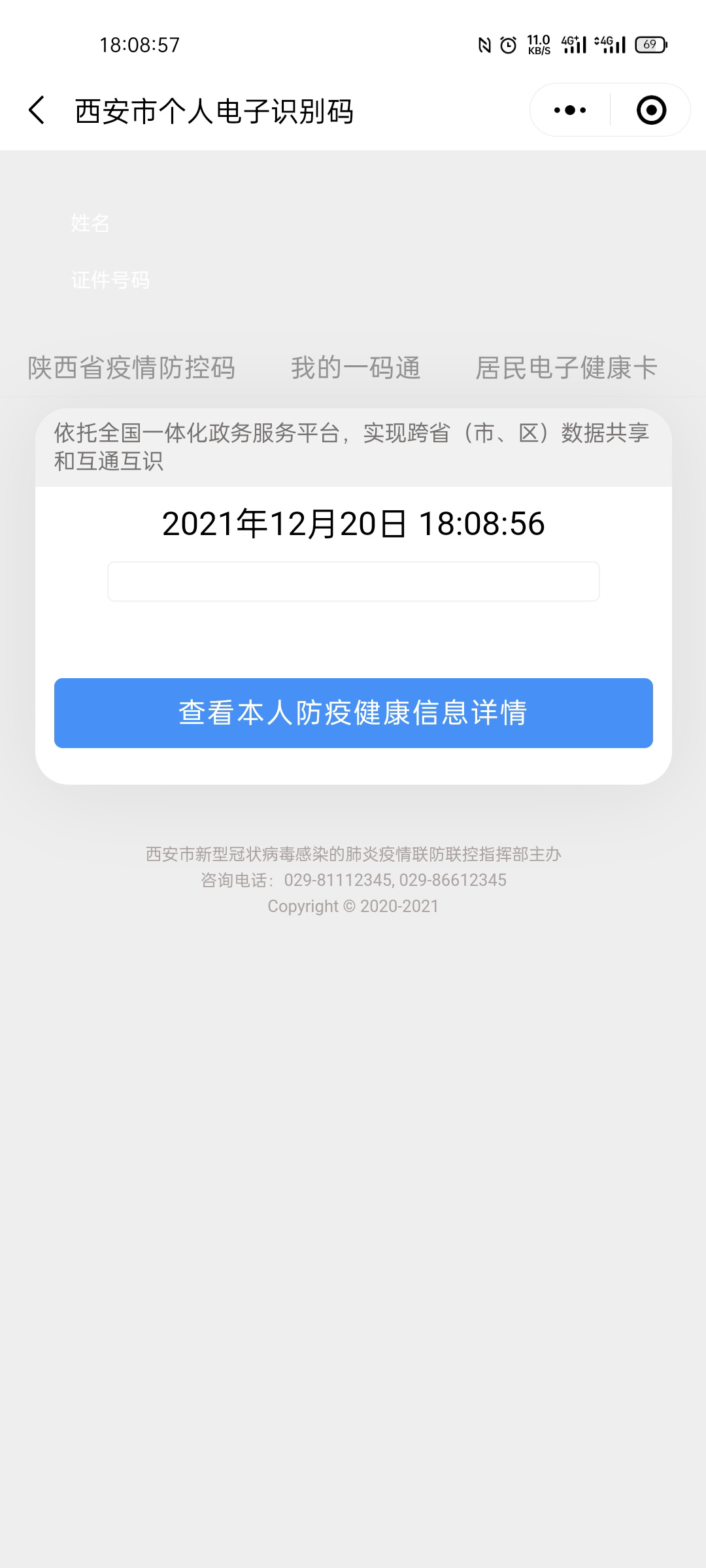This screenshot has height=1568, width=706.
Task: Tap 查看本人防疫健康信息详情 button
Action: [354, 713]
